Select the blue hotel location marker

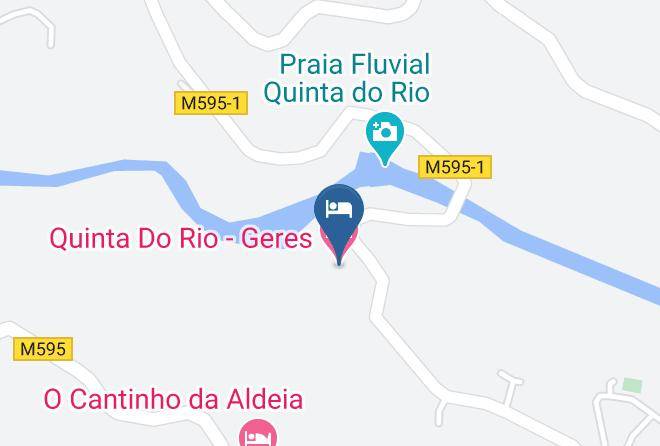(x=339, y=215)
